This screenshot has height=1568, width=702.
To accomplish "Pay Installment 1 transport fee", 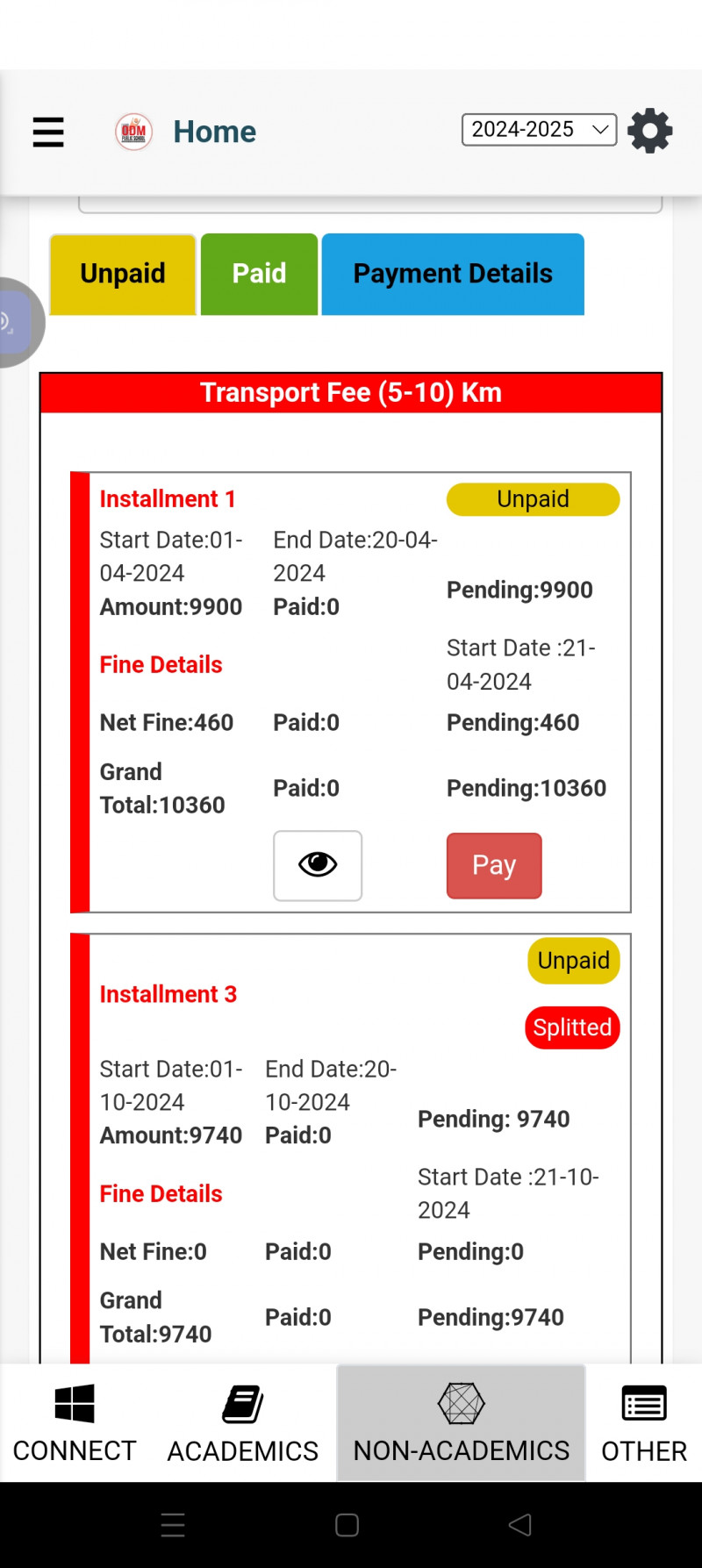I will pyautogui.click(x=494, y=865).
